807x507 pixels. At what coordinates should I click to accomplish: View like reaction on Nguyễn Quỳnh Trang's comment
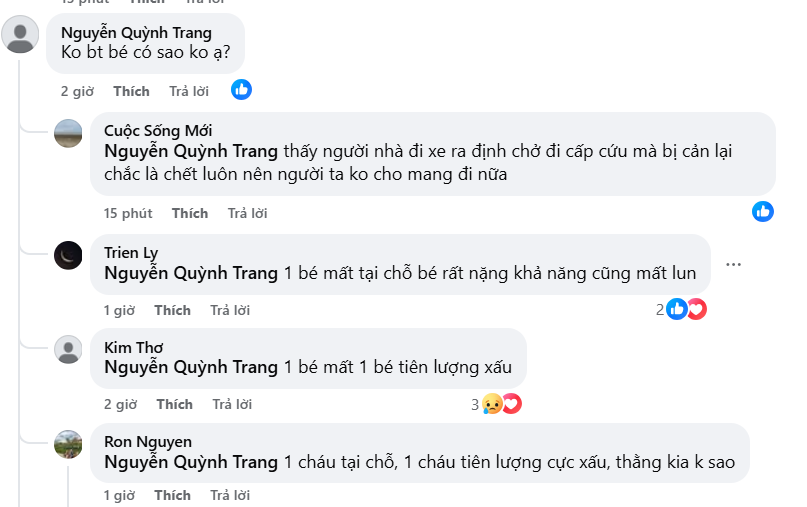pos(241,90)
